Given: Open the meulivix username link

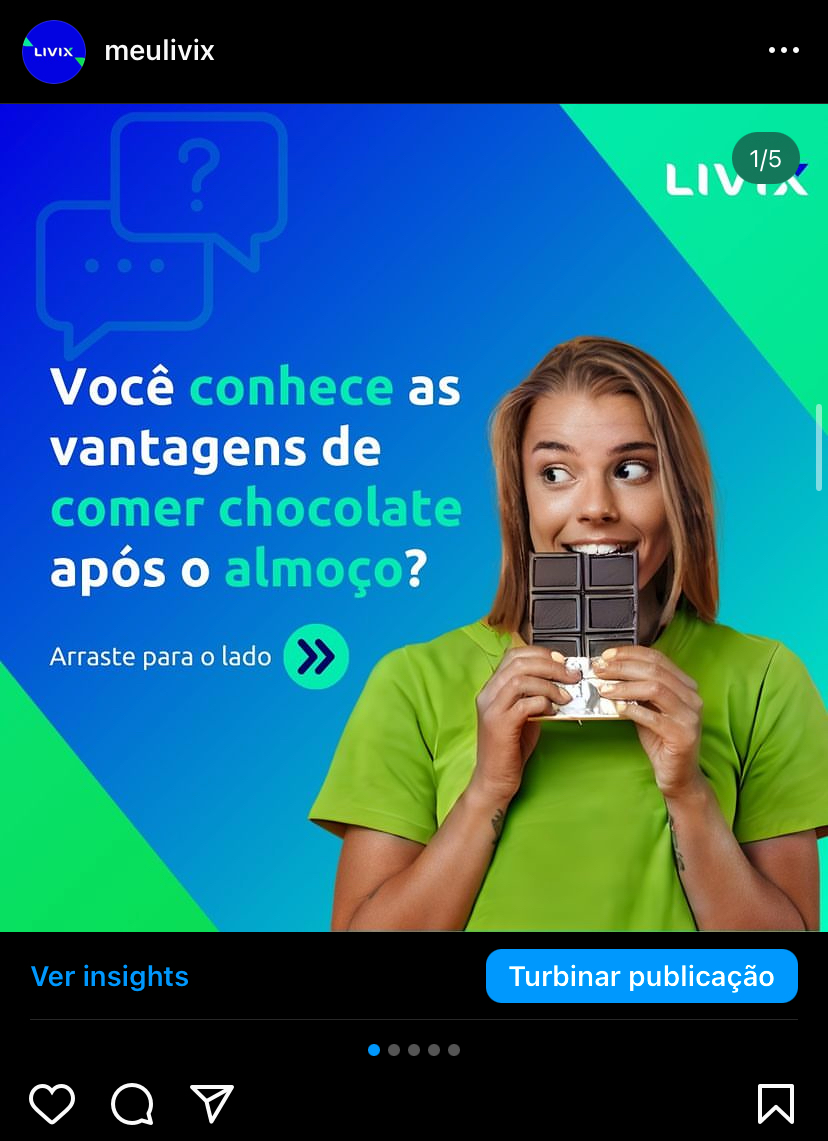Looking at the screenshot, I should coord(159,51).
